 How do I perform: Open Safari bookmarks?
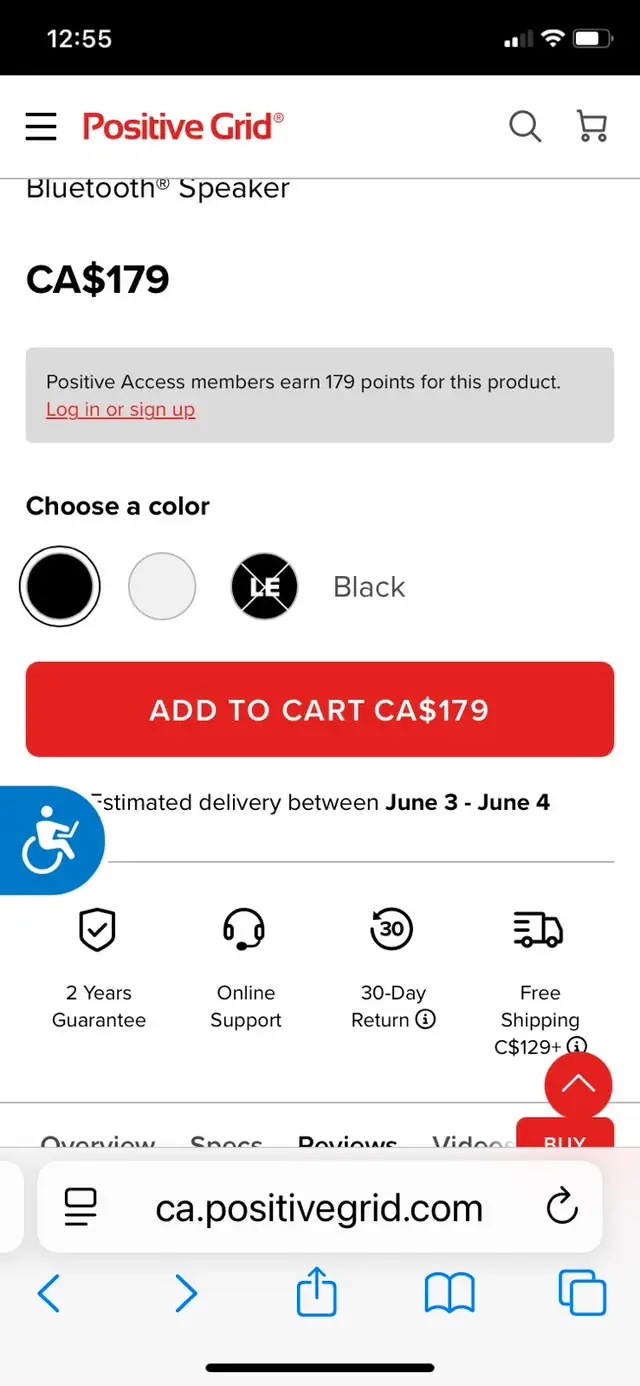click(x=449, y=1294)
